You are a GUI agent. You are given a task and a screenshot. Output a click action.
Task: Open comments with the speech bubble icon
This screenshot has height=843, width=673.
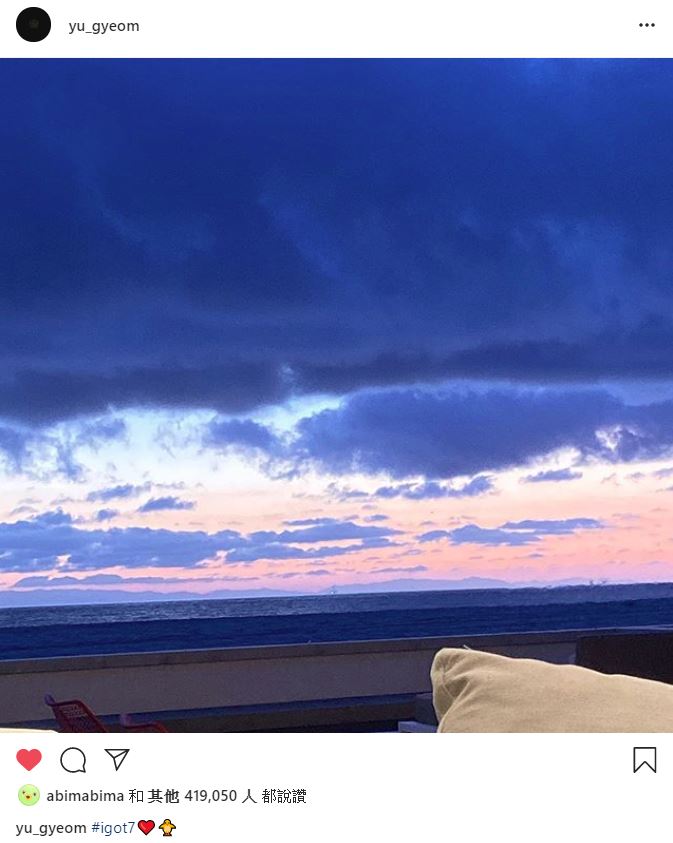tap(73, 760)
